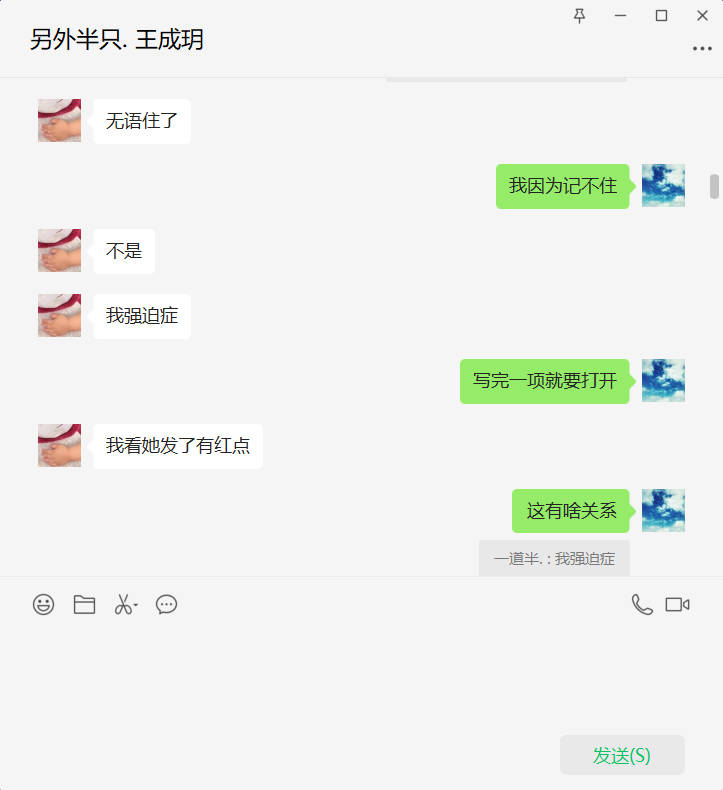Attach a file using the folder icon

pyautogui.click(x=84, y=604)
